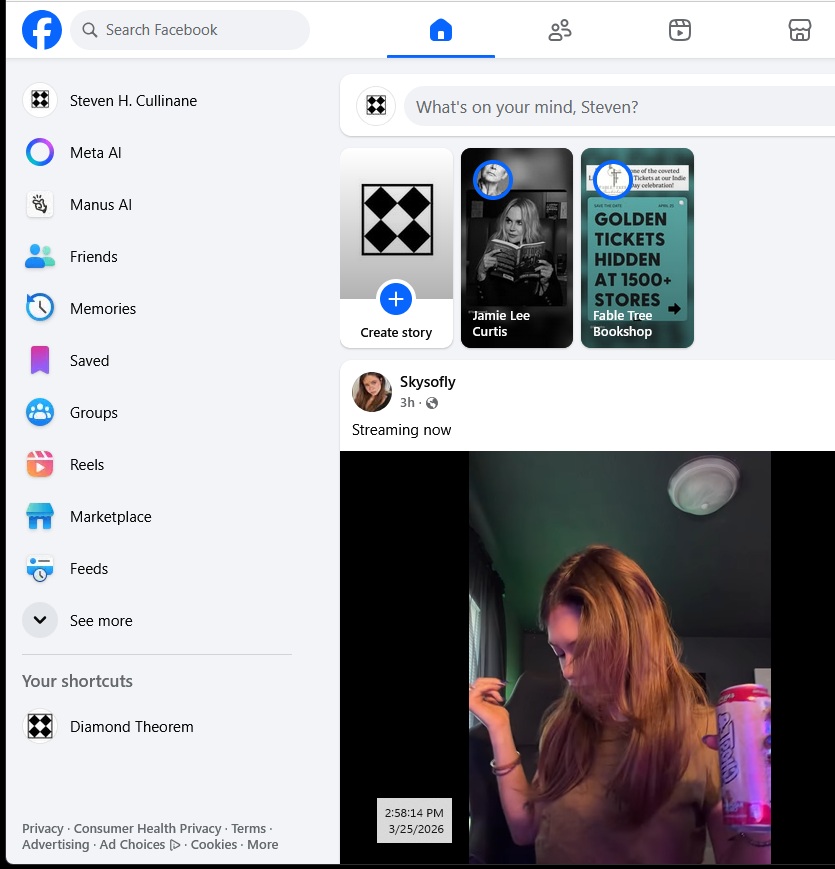Expand the See more menu
Viewport: 835px width, 869px height.
[100, 621]
